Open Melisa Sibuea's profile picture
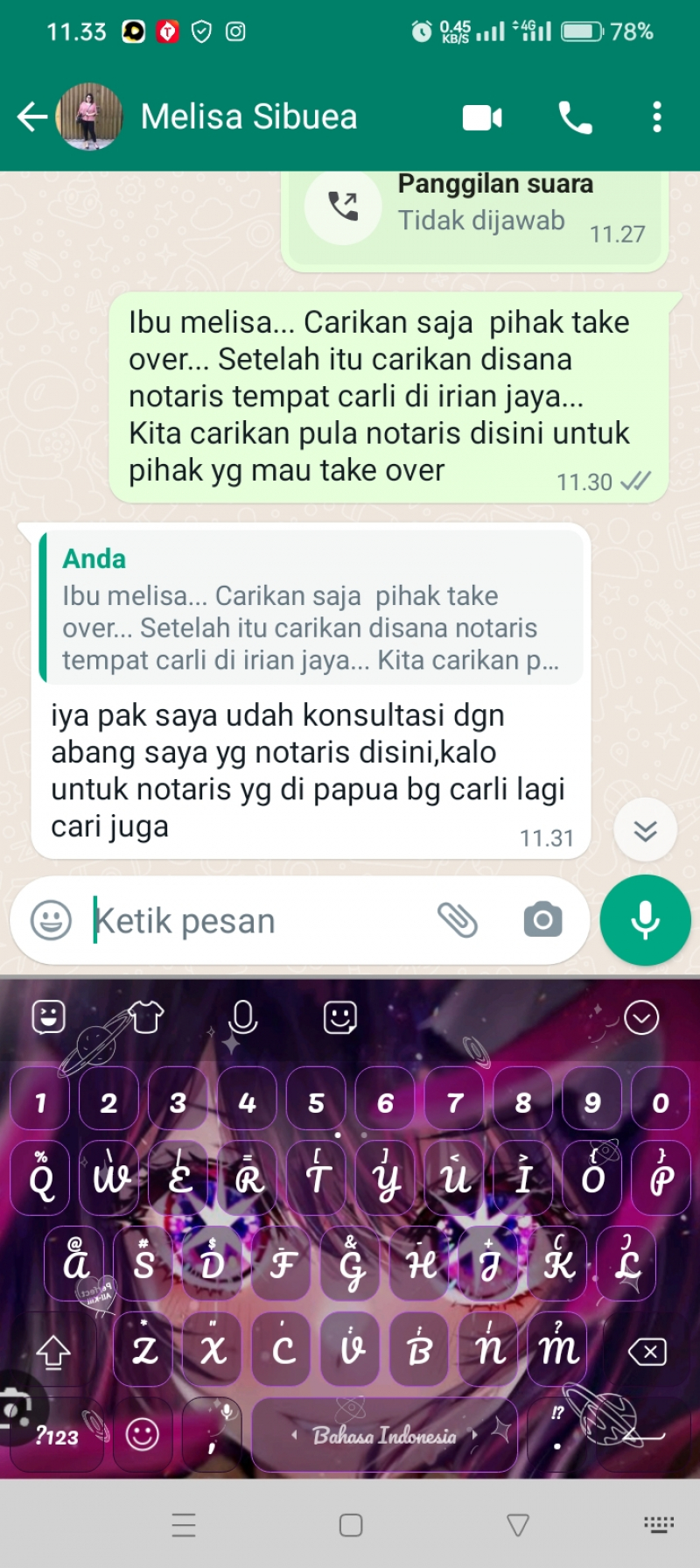Screen dimensions: 700x1568 (89, 116)
